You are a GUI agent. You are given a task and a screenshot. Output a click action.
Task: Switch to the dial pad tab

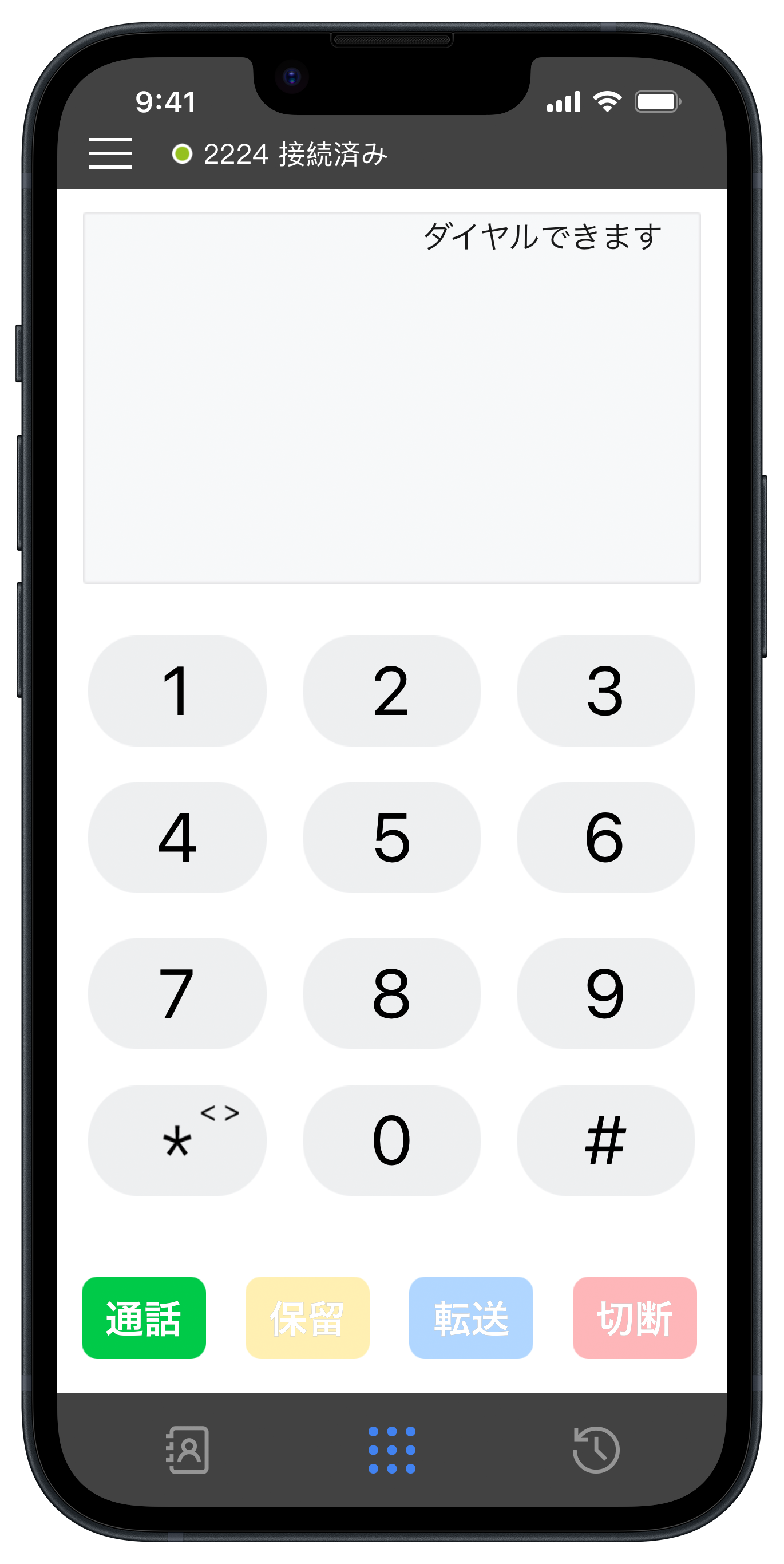pos(392,1450)
